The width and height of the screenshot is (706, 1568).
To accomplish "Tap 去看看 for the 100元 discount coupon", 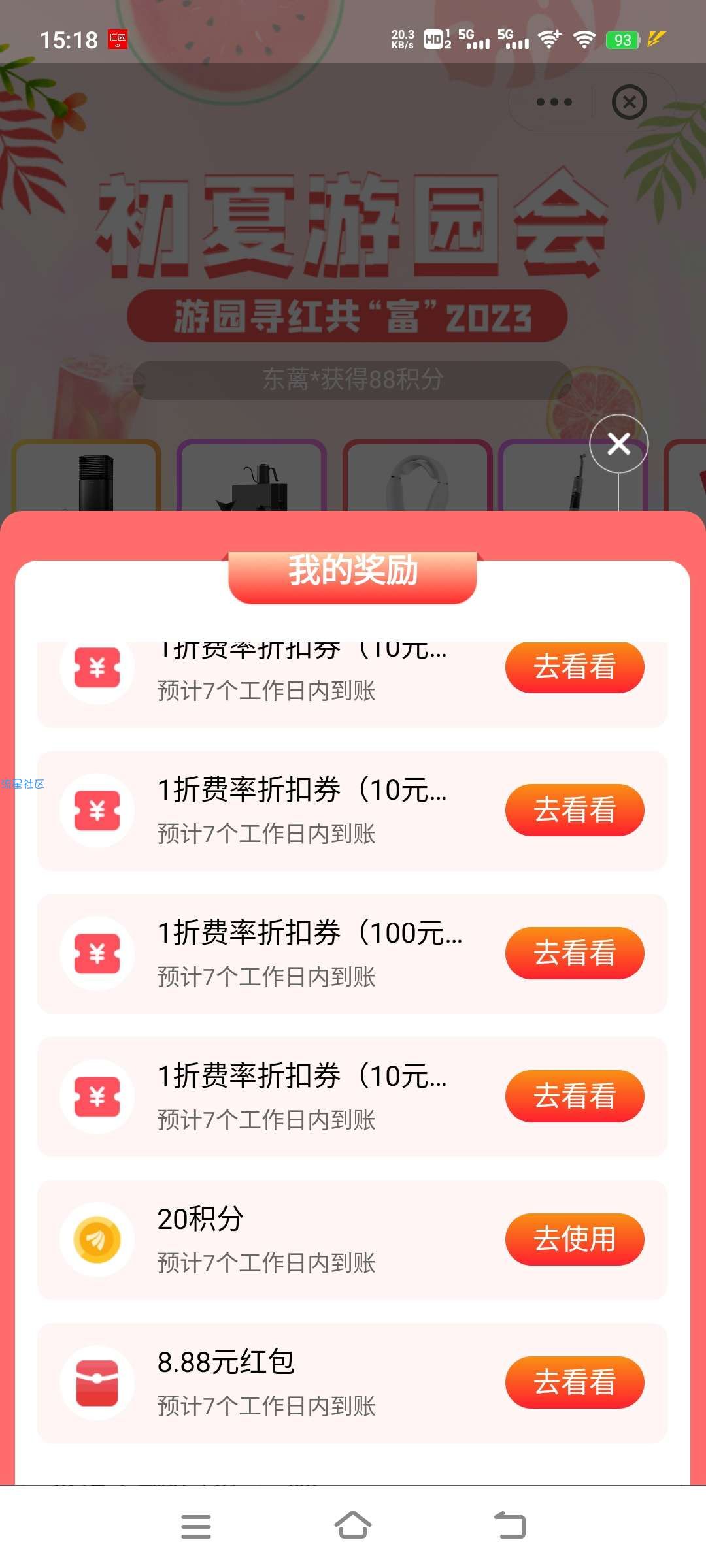I will [574, 953].
